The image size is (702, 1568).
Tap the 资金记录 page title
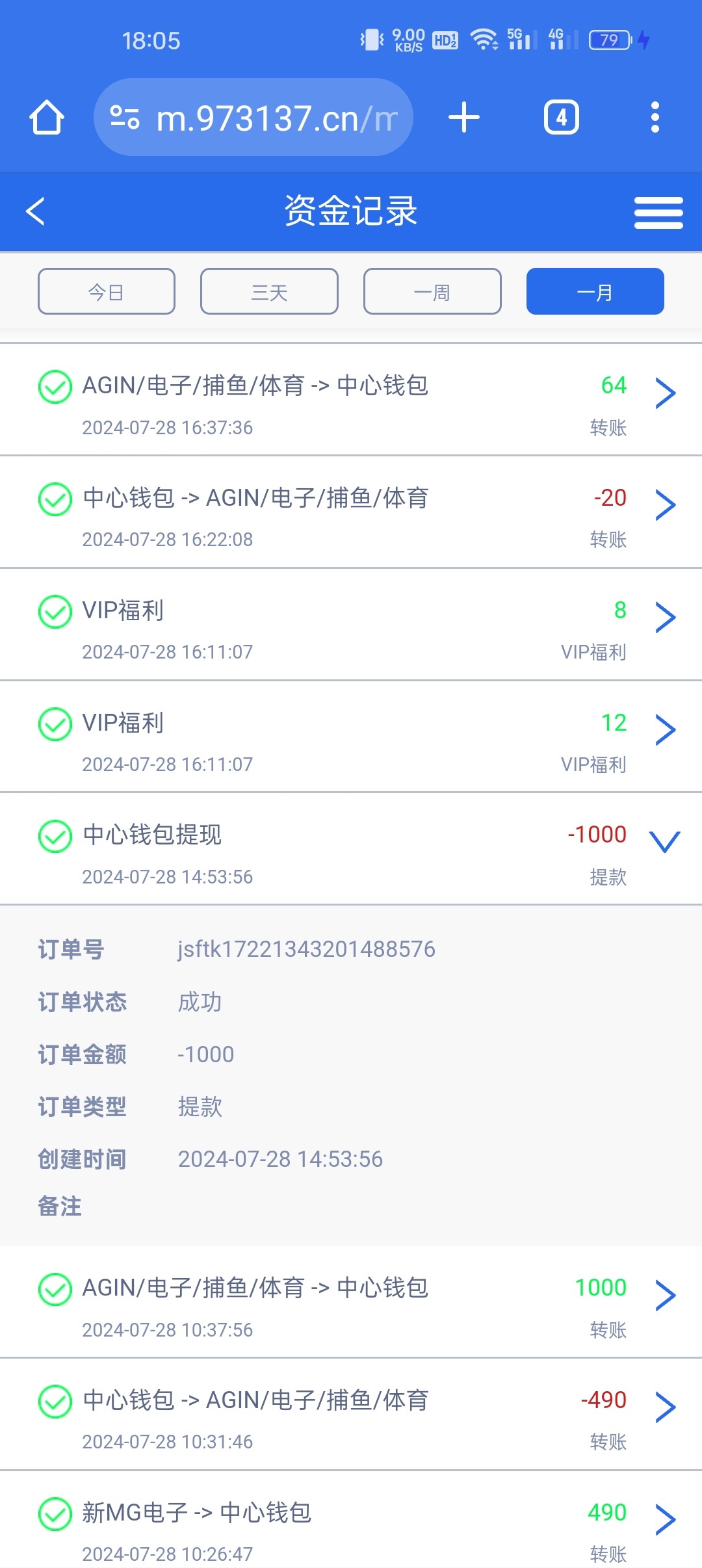(351, 211)
